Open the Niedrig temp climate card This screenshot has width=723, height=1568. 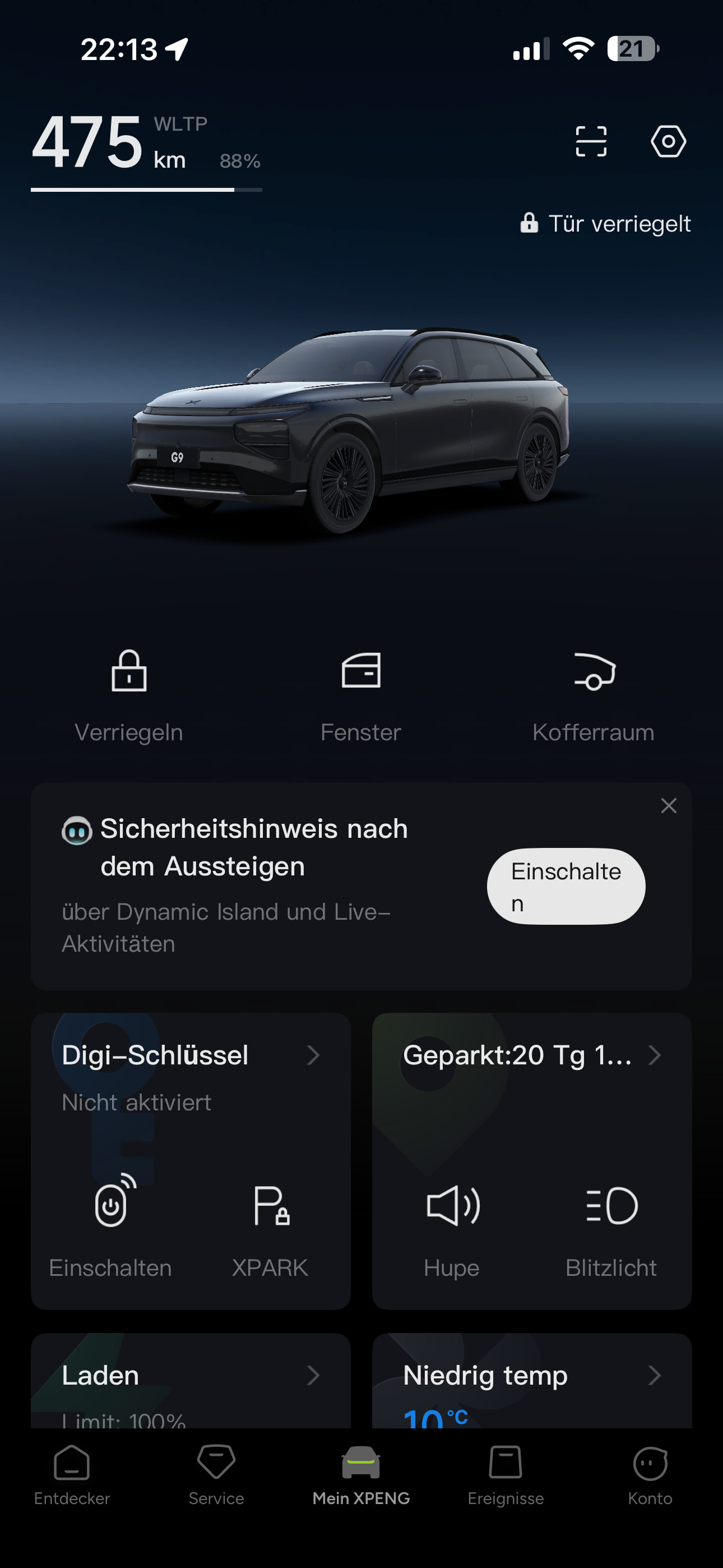531,1377
